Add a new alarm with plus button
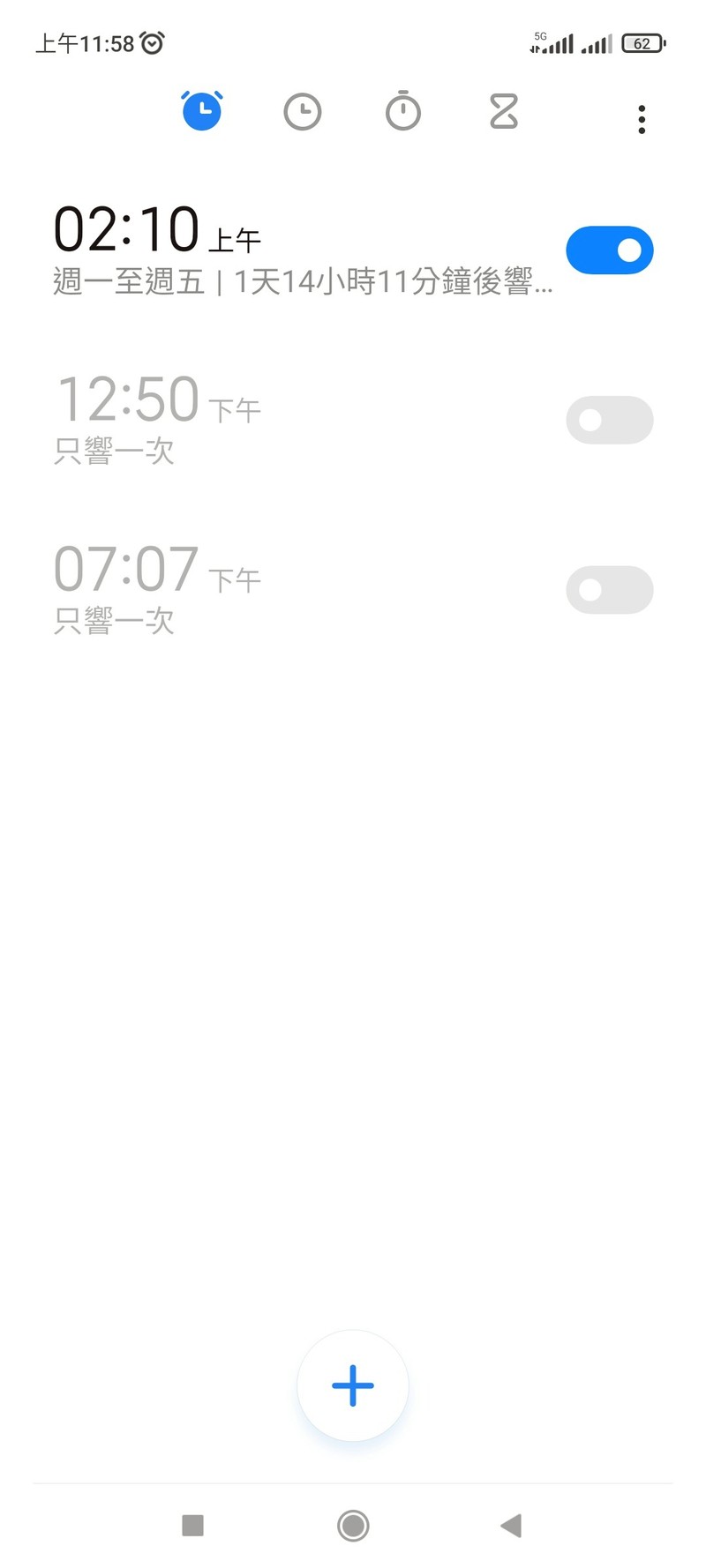The image size is (706, 1568). click(353, 1385)
